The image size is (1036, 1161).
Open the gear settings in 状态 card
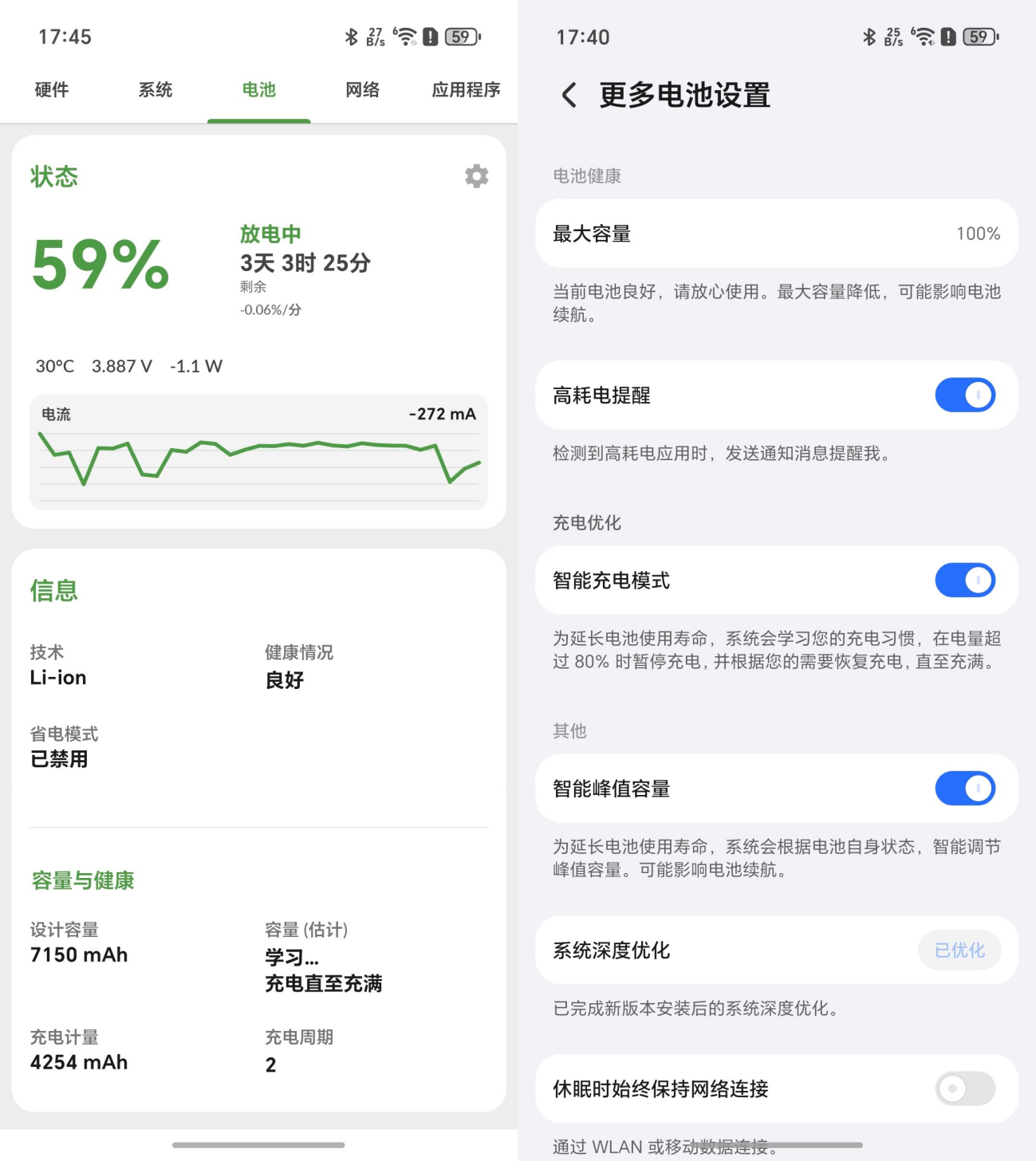click(477, 176)
